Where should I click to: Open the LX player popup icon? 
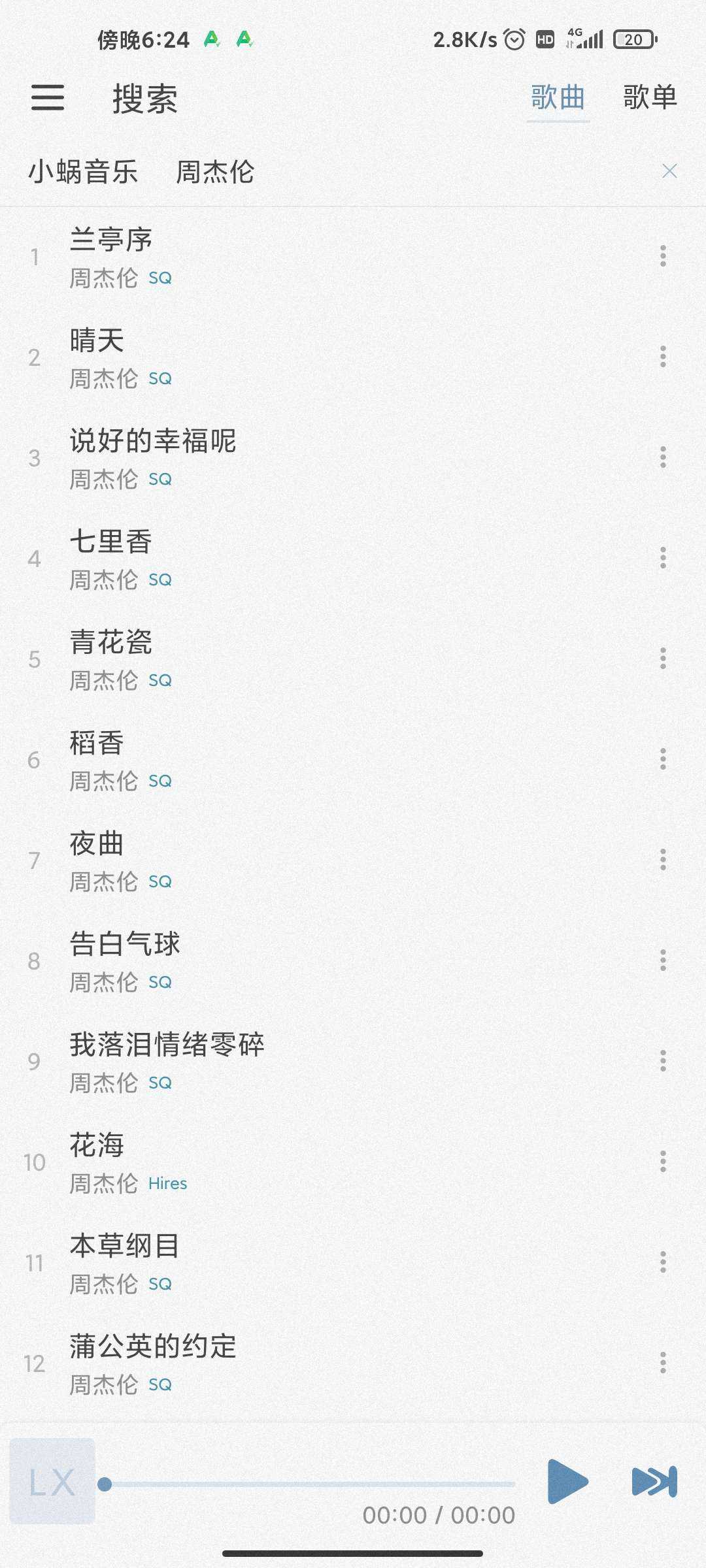pos(51,1483)
